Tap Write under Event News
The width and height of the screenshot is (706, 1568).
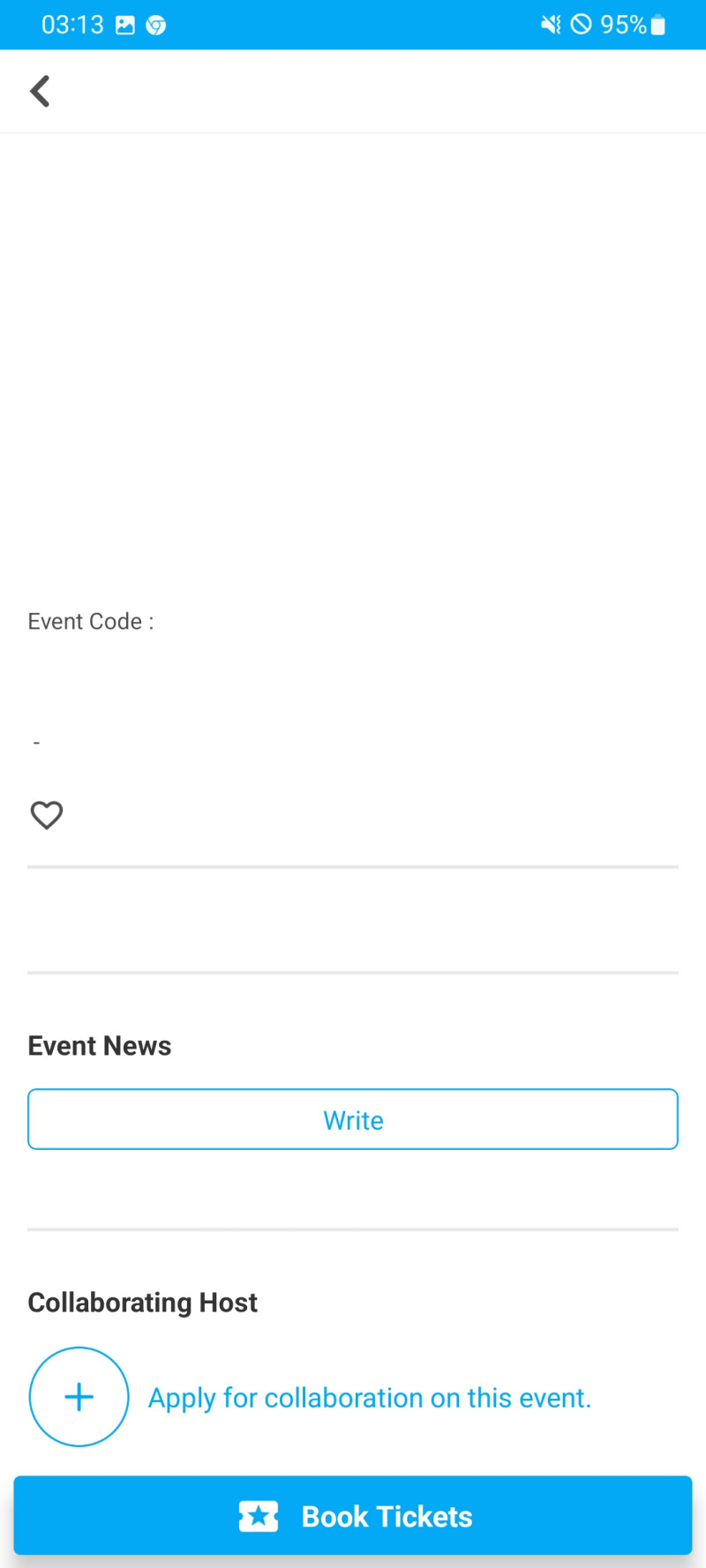[353, 1119]
